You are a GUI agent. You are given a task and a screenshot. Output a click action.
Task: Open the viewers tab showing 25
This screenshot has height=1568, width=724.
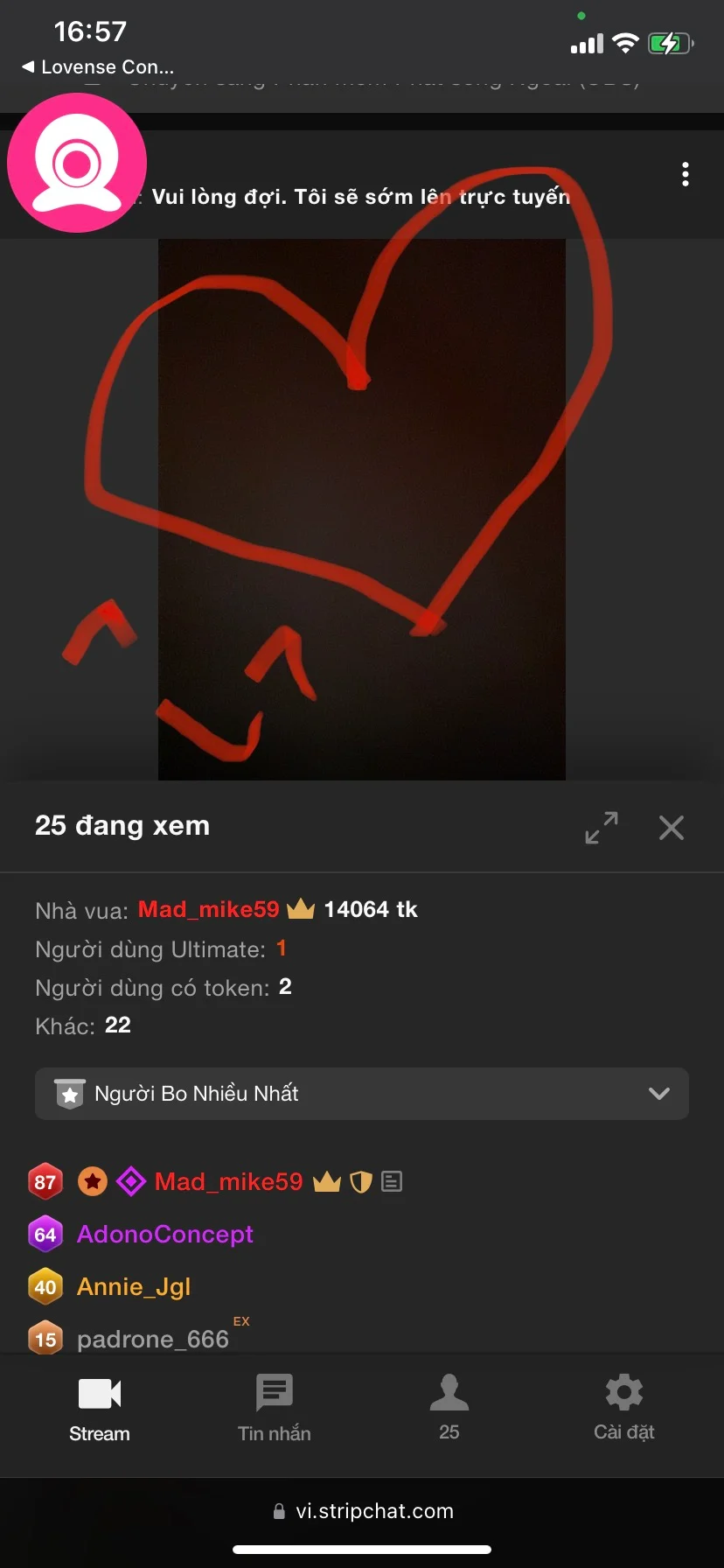449,1409
